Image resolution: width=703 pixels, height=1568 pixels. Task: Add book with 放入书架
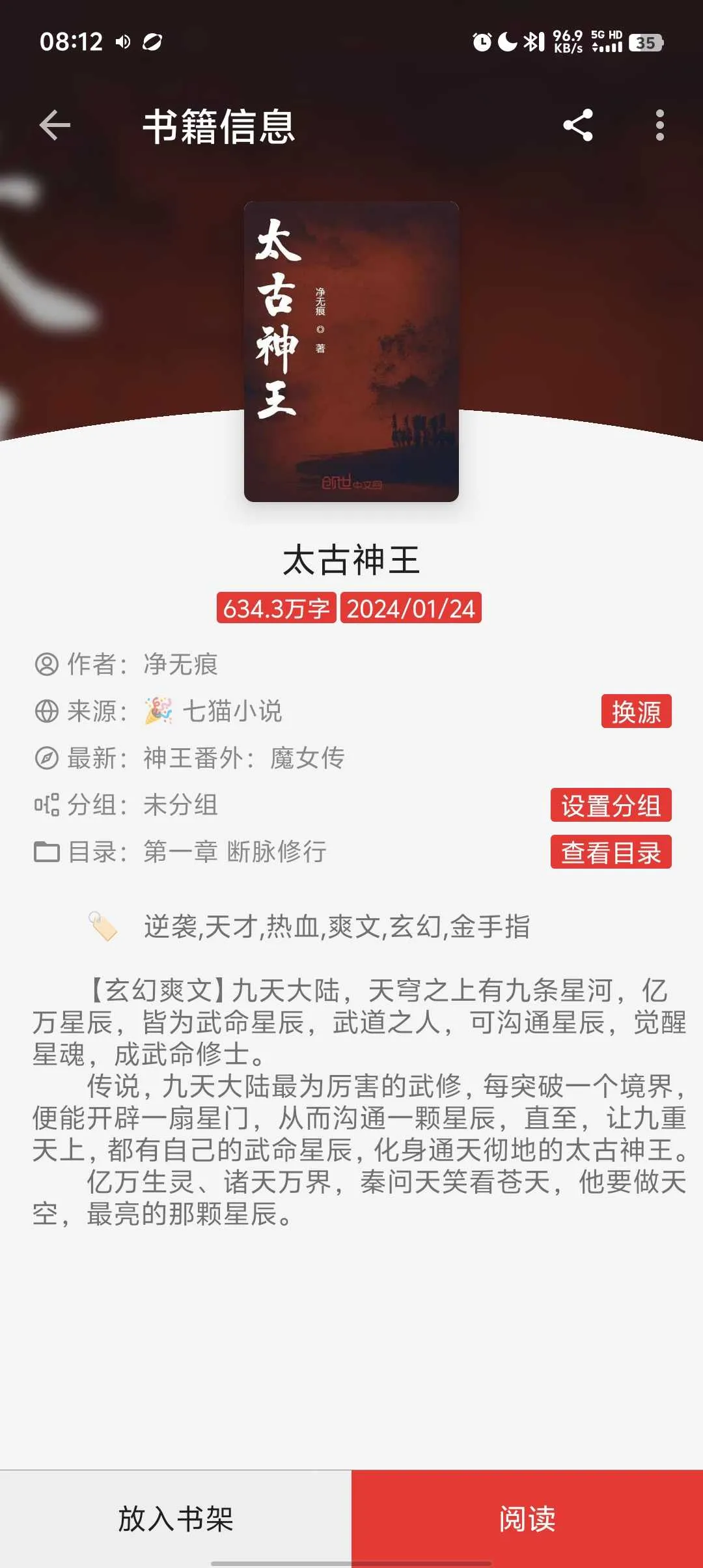point(176,1519)
